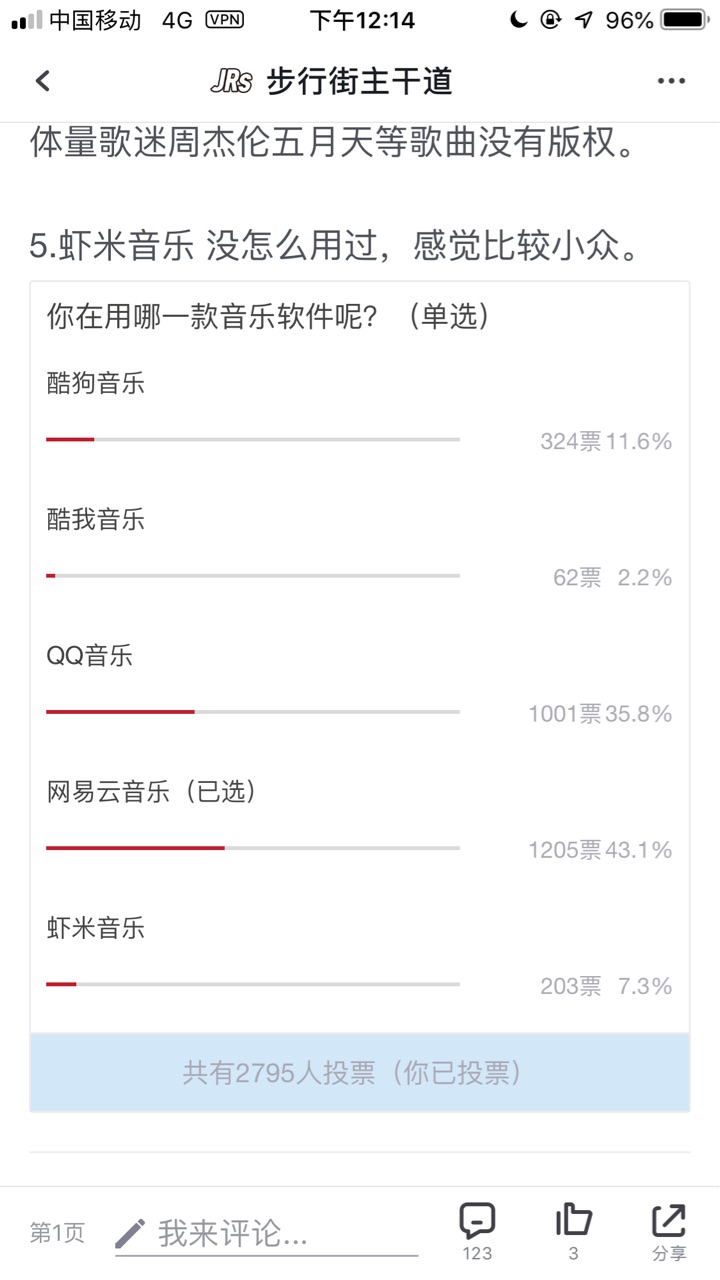The width and height of the screenshot is (720, 1280).
Task: View the 123 comments
Action: [x=477, y=1231]
